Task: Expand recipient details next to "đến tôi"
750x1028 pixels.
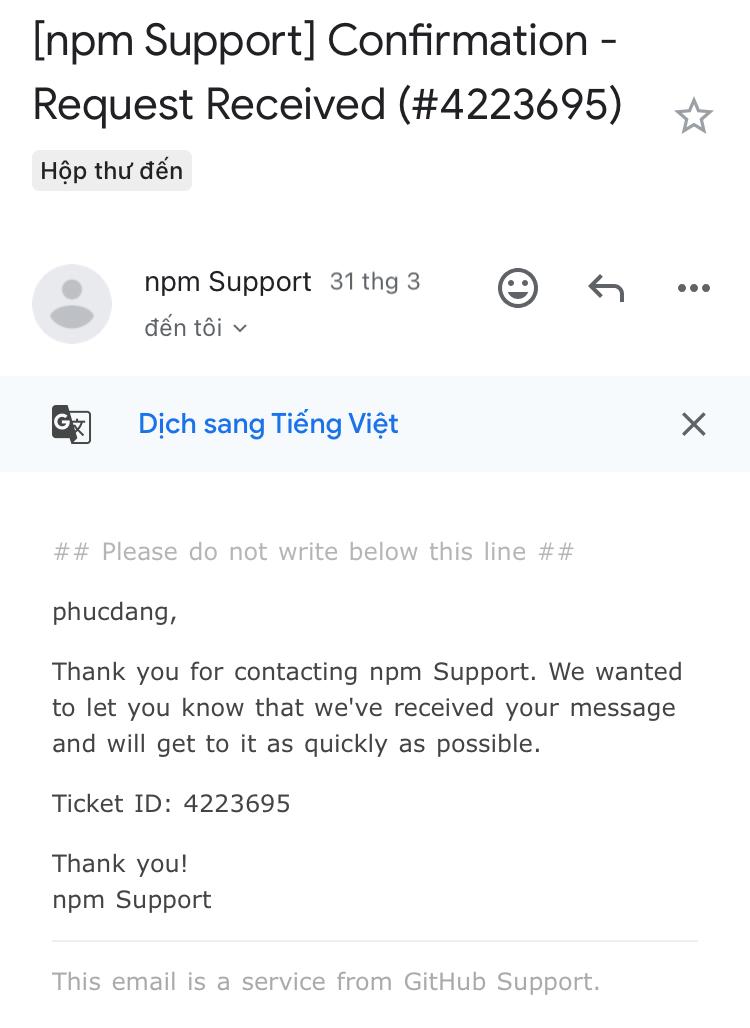Action: [x=239, y=329]
